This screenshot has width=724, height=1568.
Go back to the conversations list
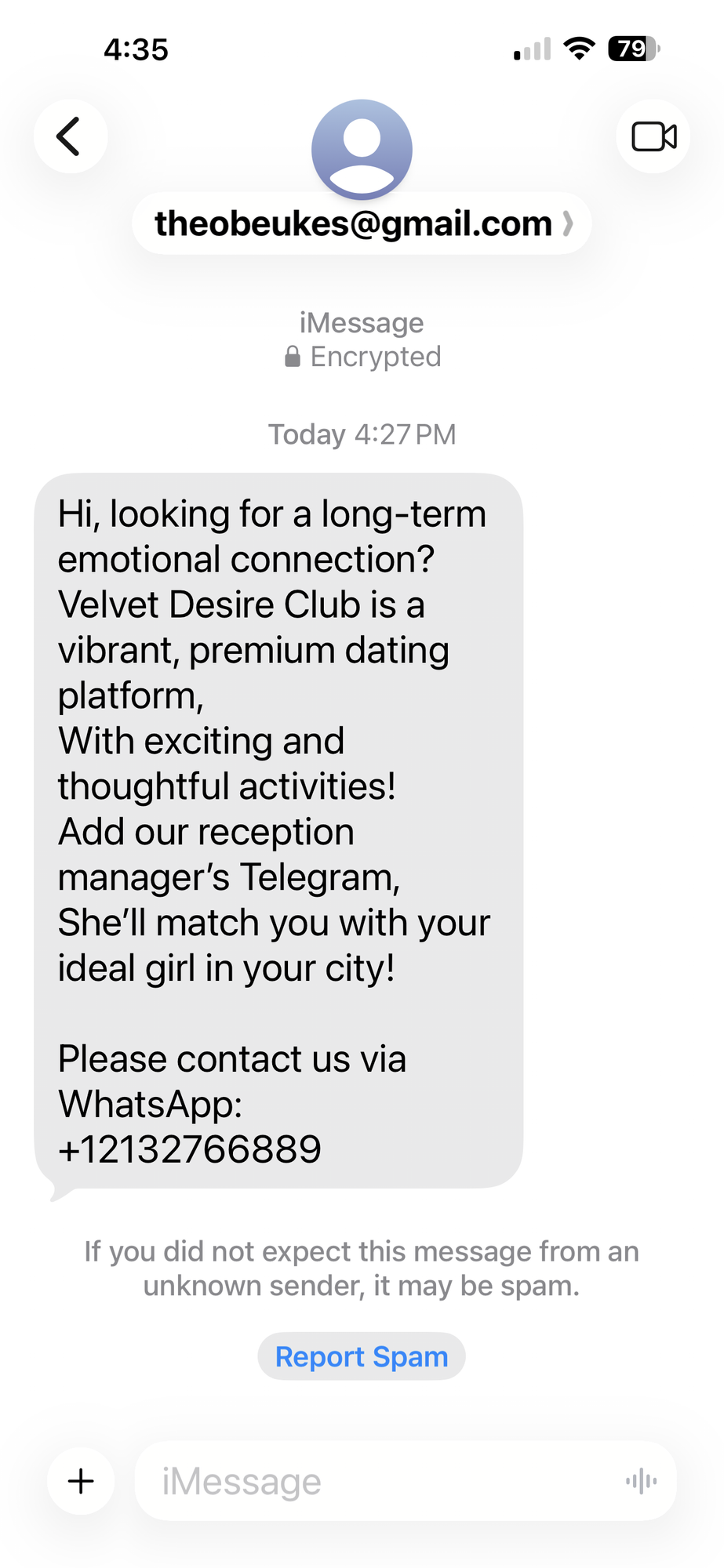tap(71, 136)
